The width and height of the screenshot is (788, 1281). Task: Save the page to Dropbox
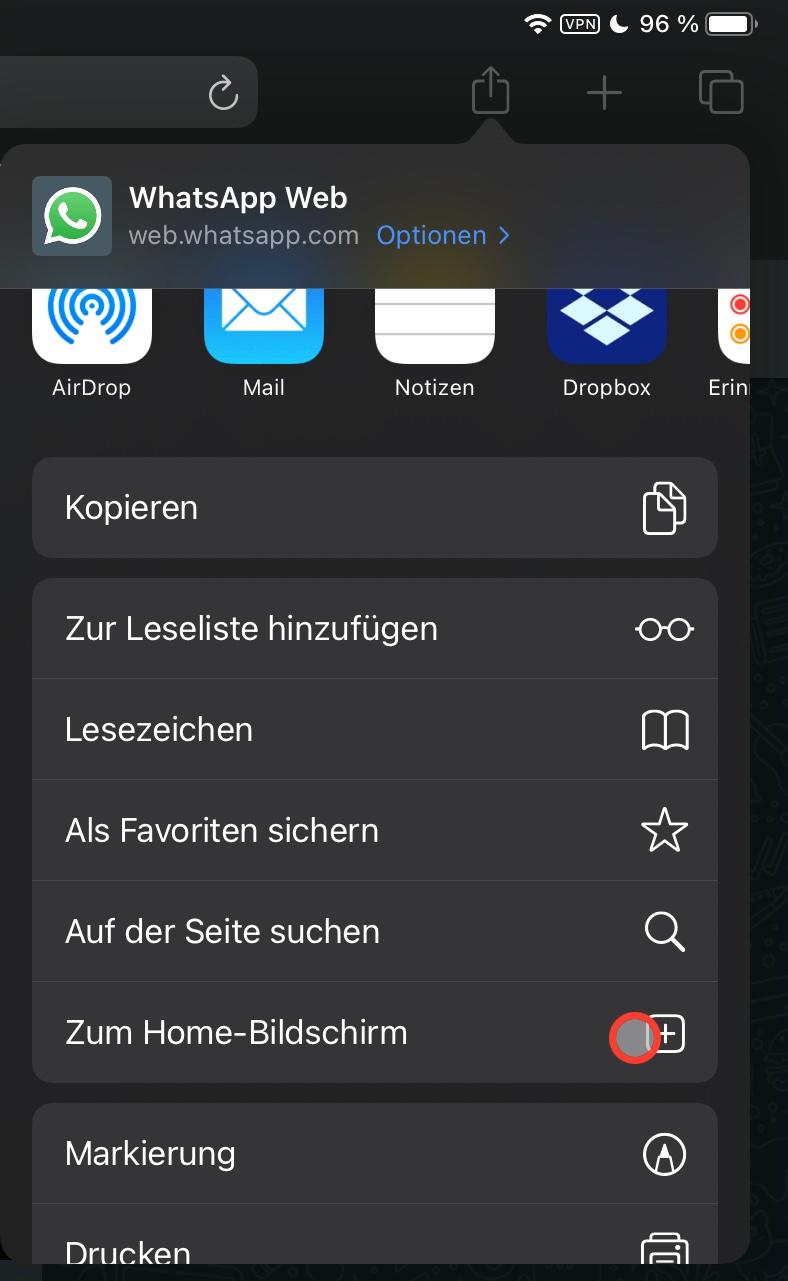click(606, 330)
